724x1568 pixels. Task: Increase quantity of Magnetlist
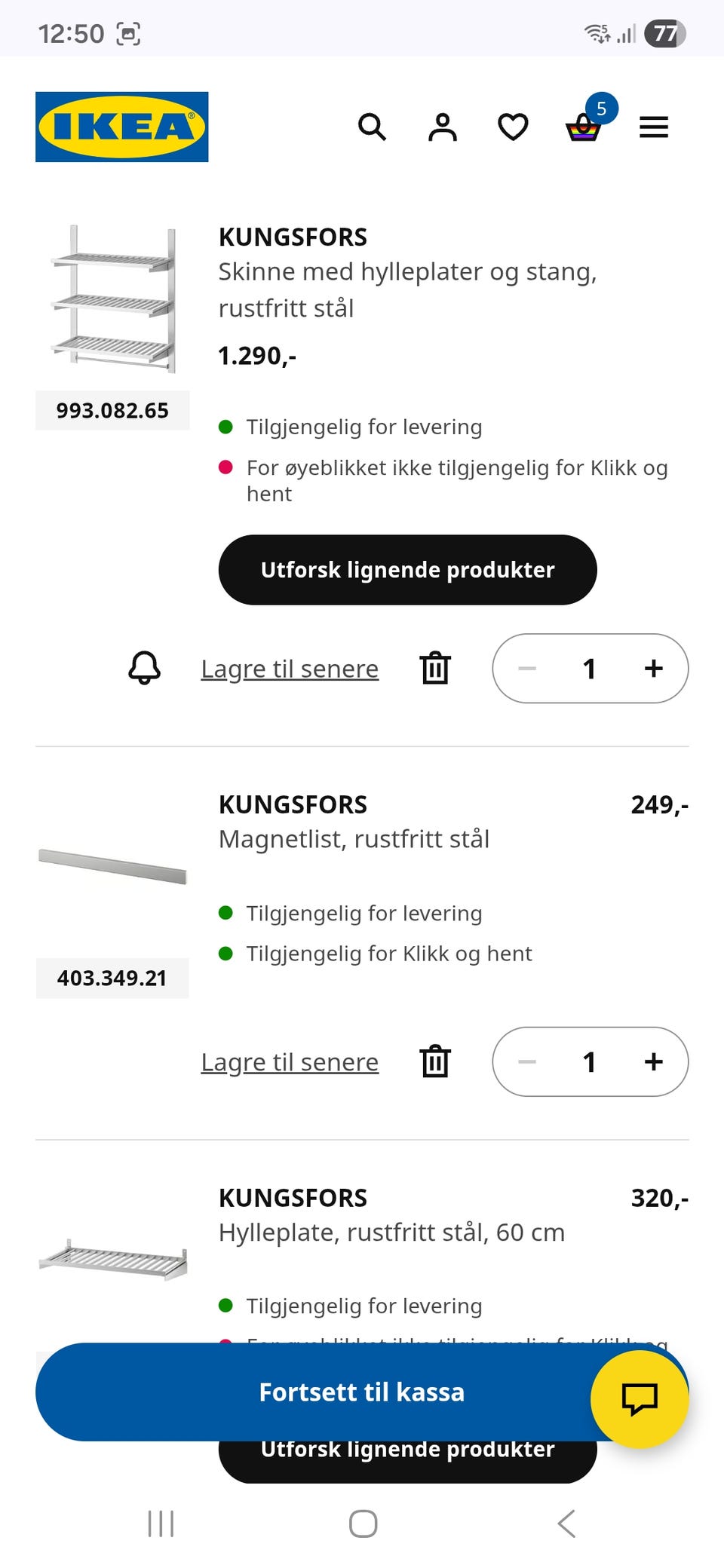(x=654, y=1061)
